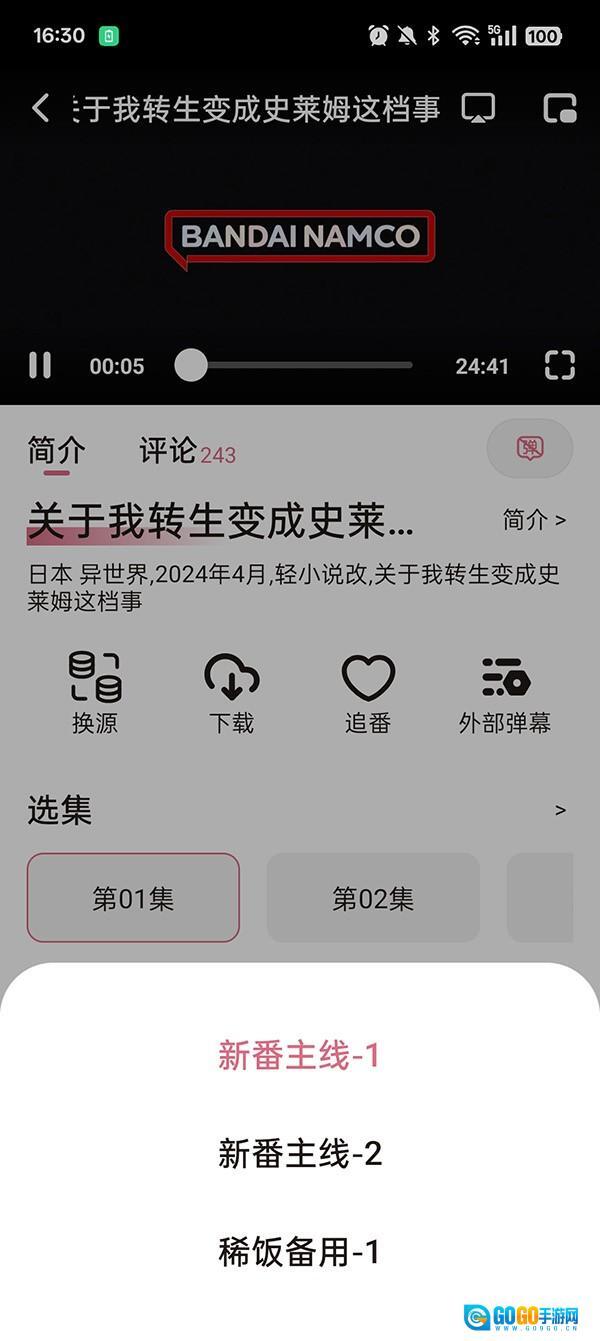Enter fullscreen video mode
This screenshot has width=600, height=1341.
(560, 366)
